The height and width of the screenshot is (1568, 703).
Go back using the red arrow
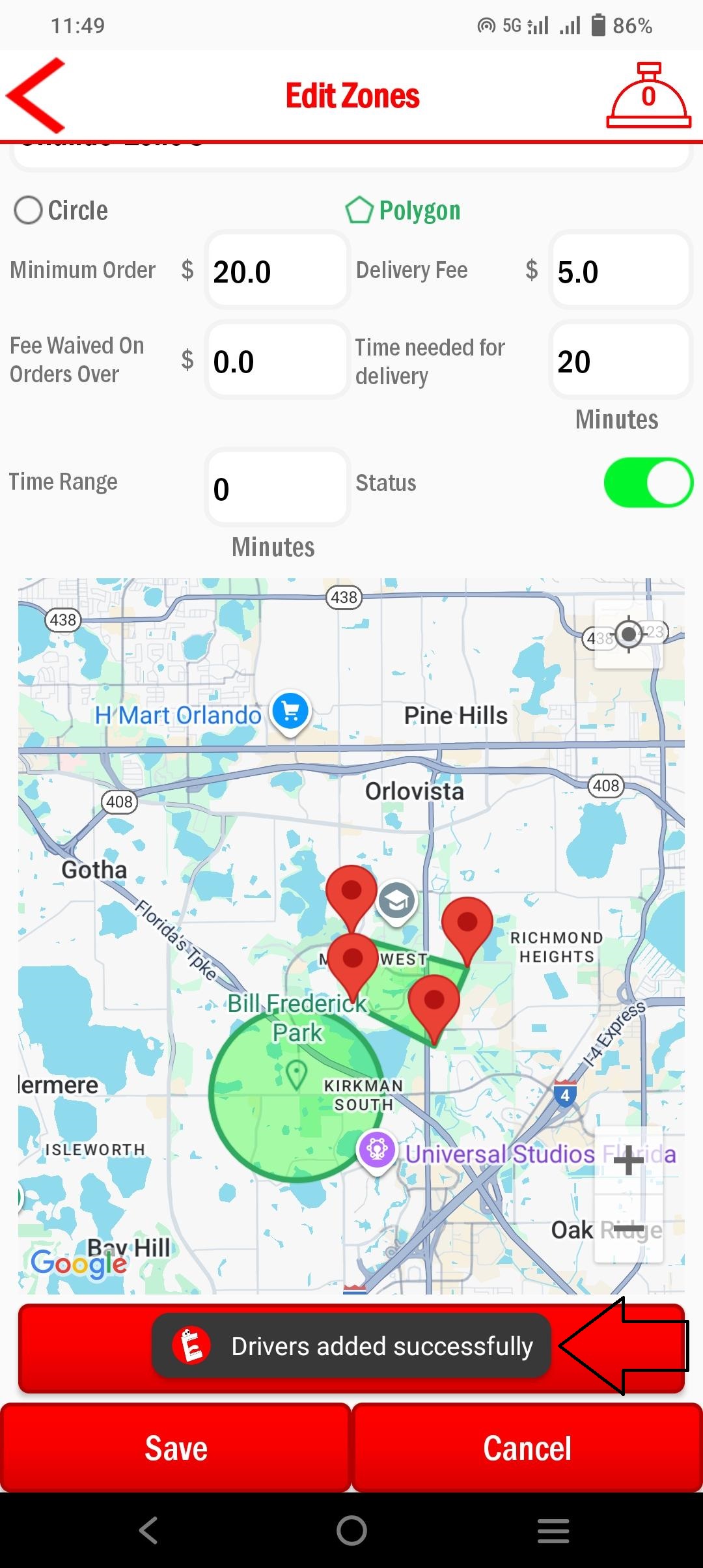click(x=37, y=96)
